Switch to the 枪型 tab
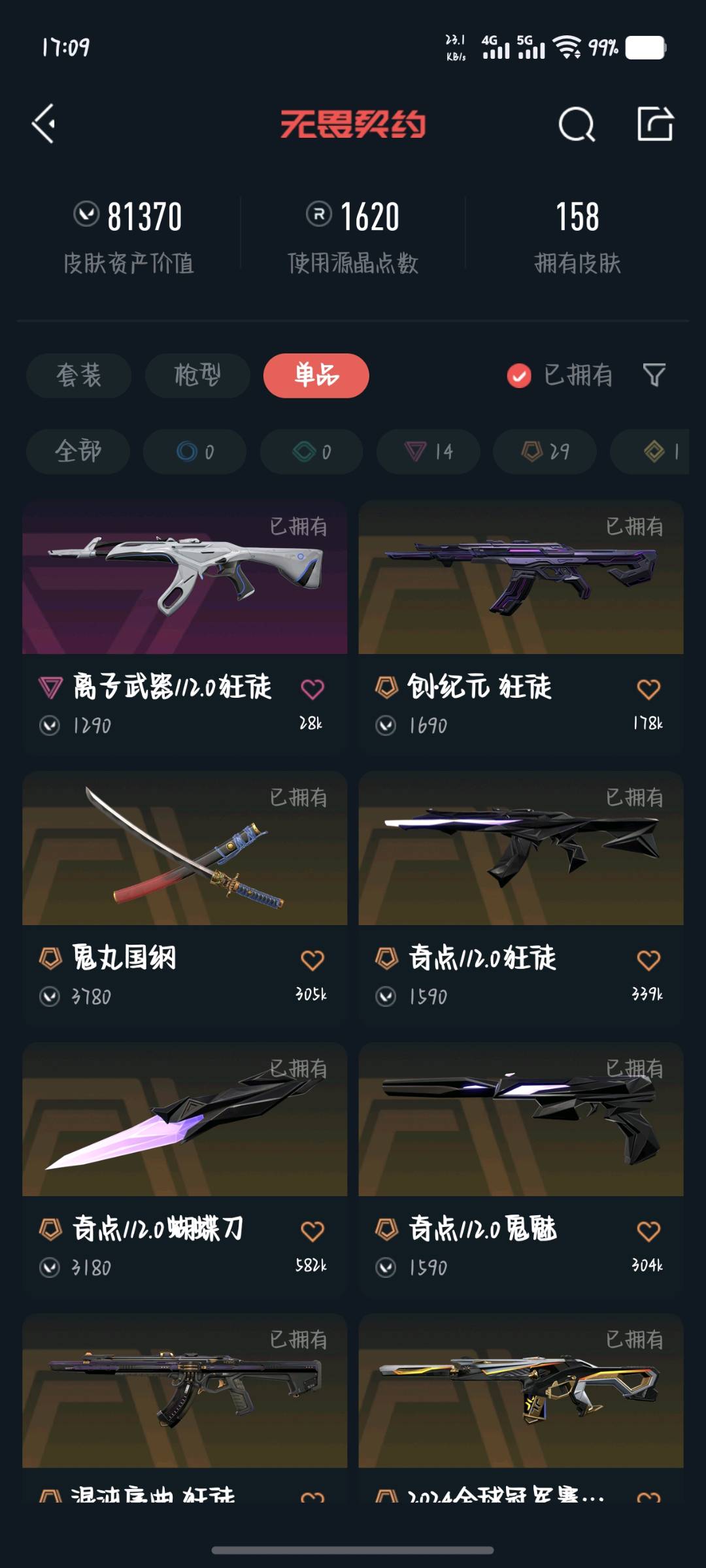Screen dimensions: 706x1568 197,376
